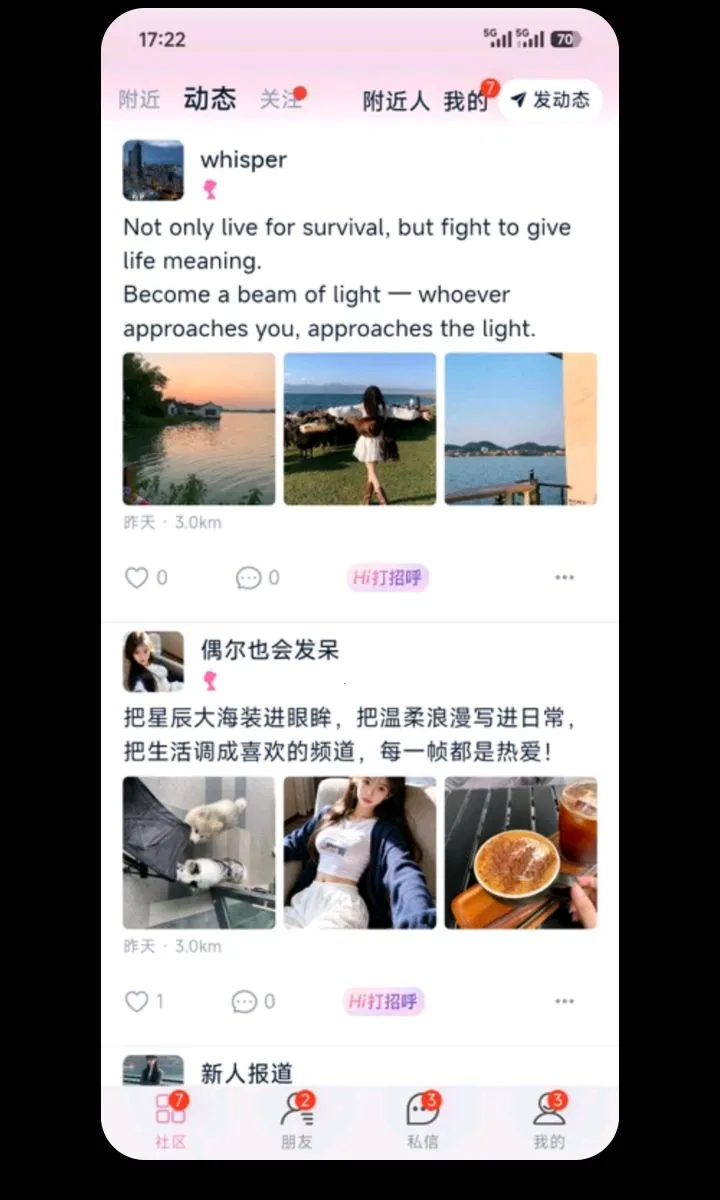720x1200 pixels.
Task: Open whisper's sunset lake photo
Action: (199, 428)
